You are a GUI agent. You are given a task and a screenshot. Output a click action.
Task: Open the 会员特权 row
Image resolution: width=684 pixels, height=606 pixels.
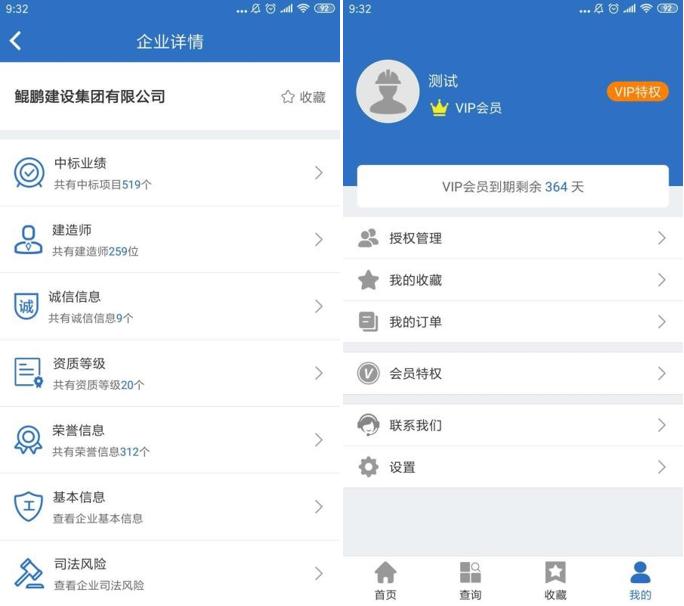[512, 373]
